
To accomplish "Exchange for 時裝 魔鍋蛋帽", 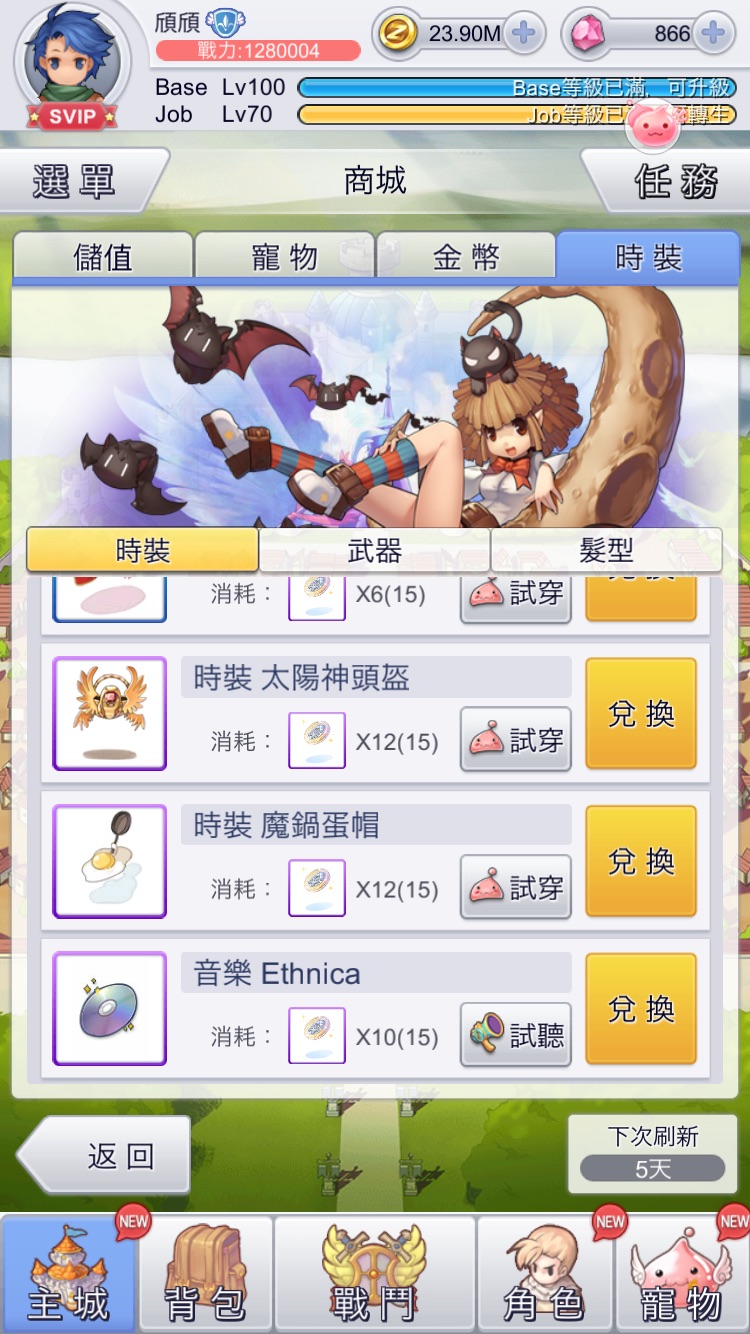I will click(641, 861).
